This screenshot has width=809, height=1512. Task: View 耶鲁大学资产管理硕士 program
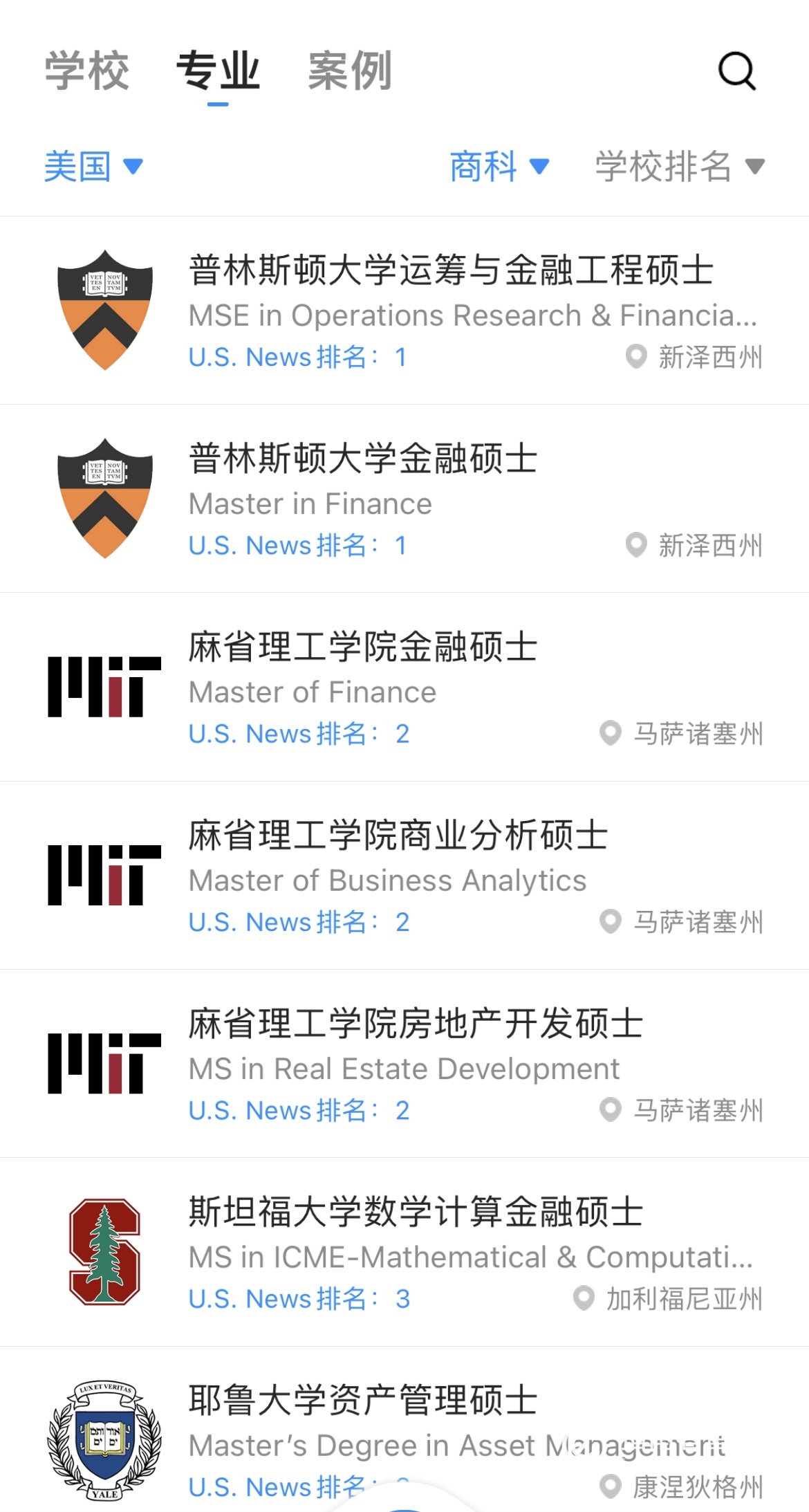(x=404, y=1430)
